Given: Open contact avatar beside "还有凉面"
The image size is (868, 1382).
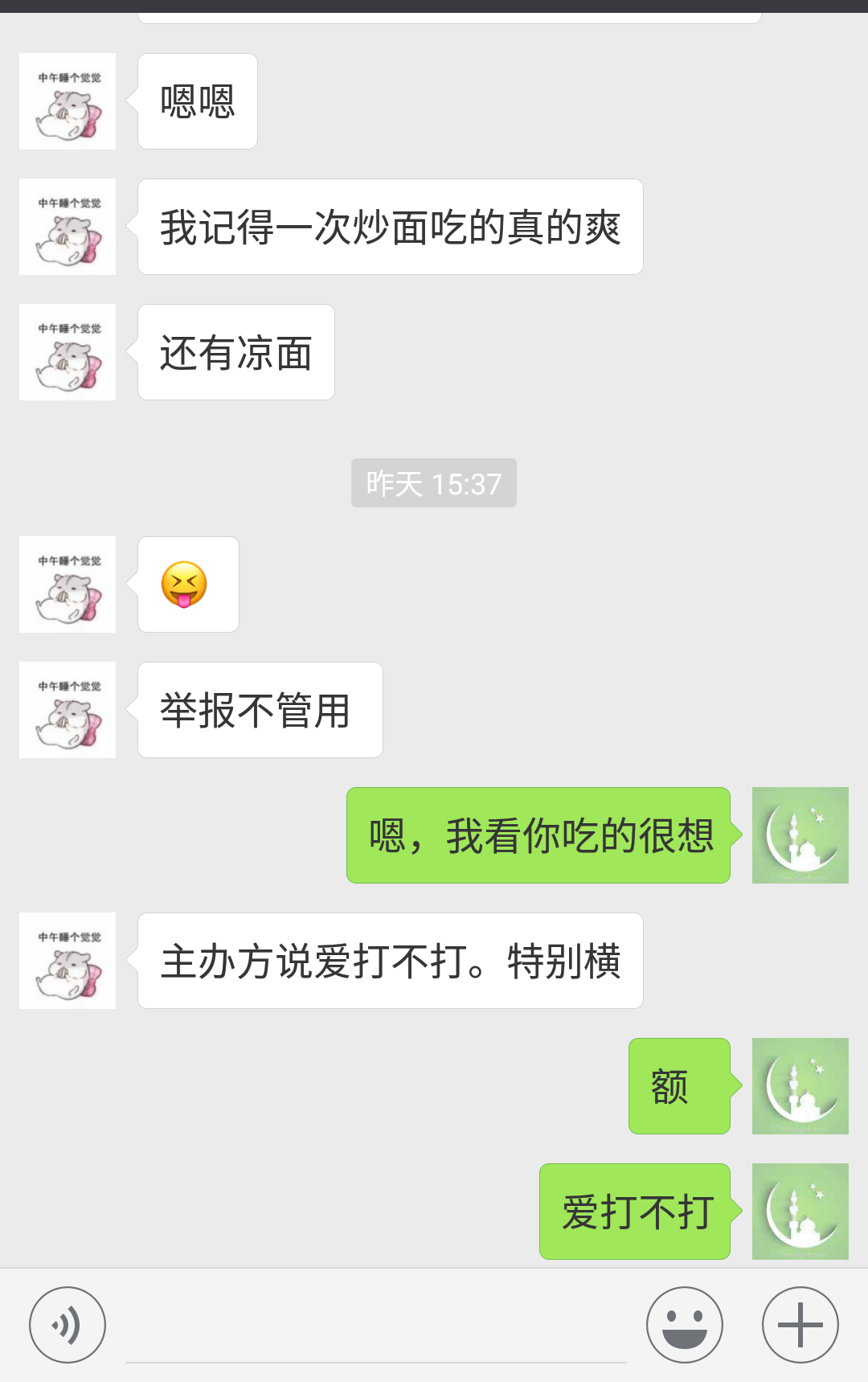Looking at the screenshot, I should click(68, 352).
